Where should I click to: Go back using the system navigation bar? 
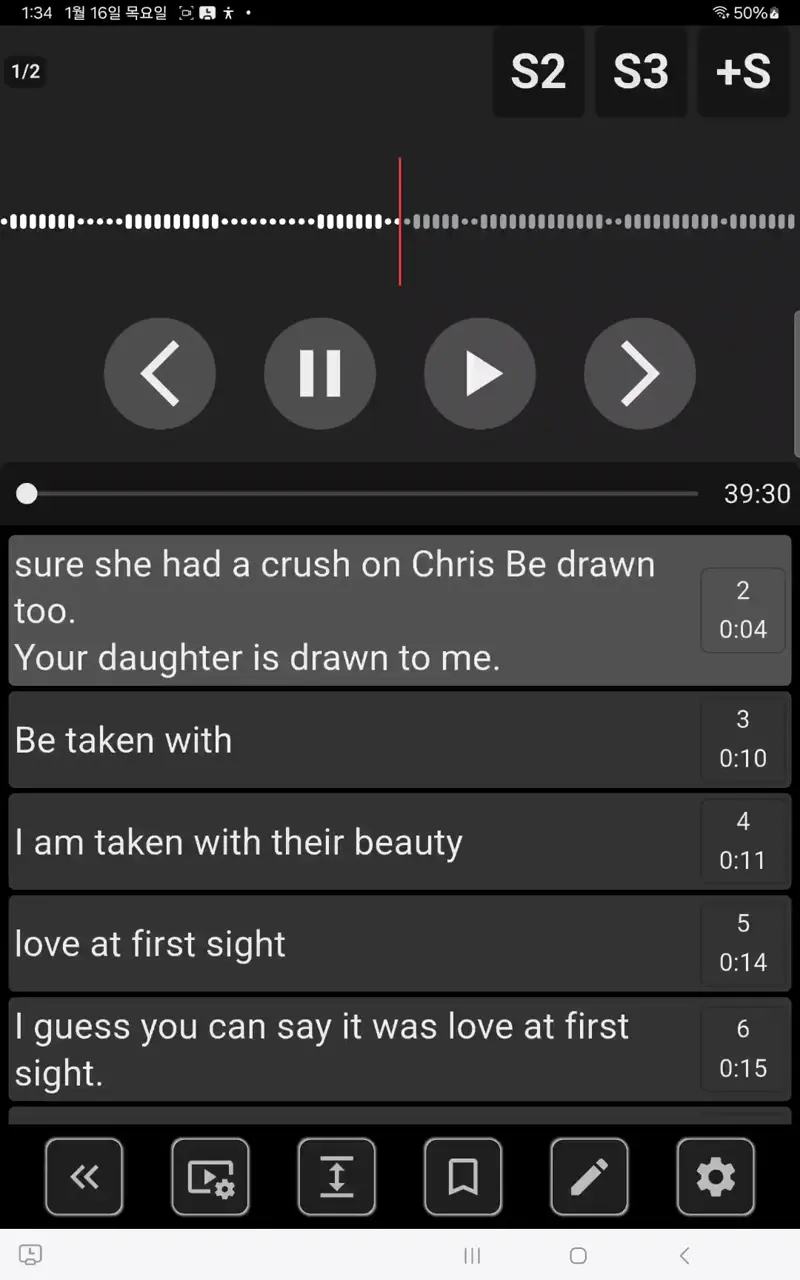[684, 1256]
